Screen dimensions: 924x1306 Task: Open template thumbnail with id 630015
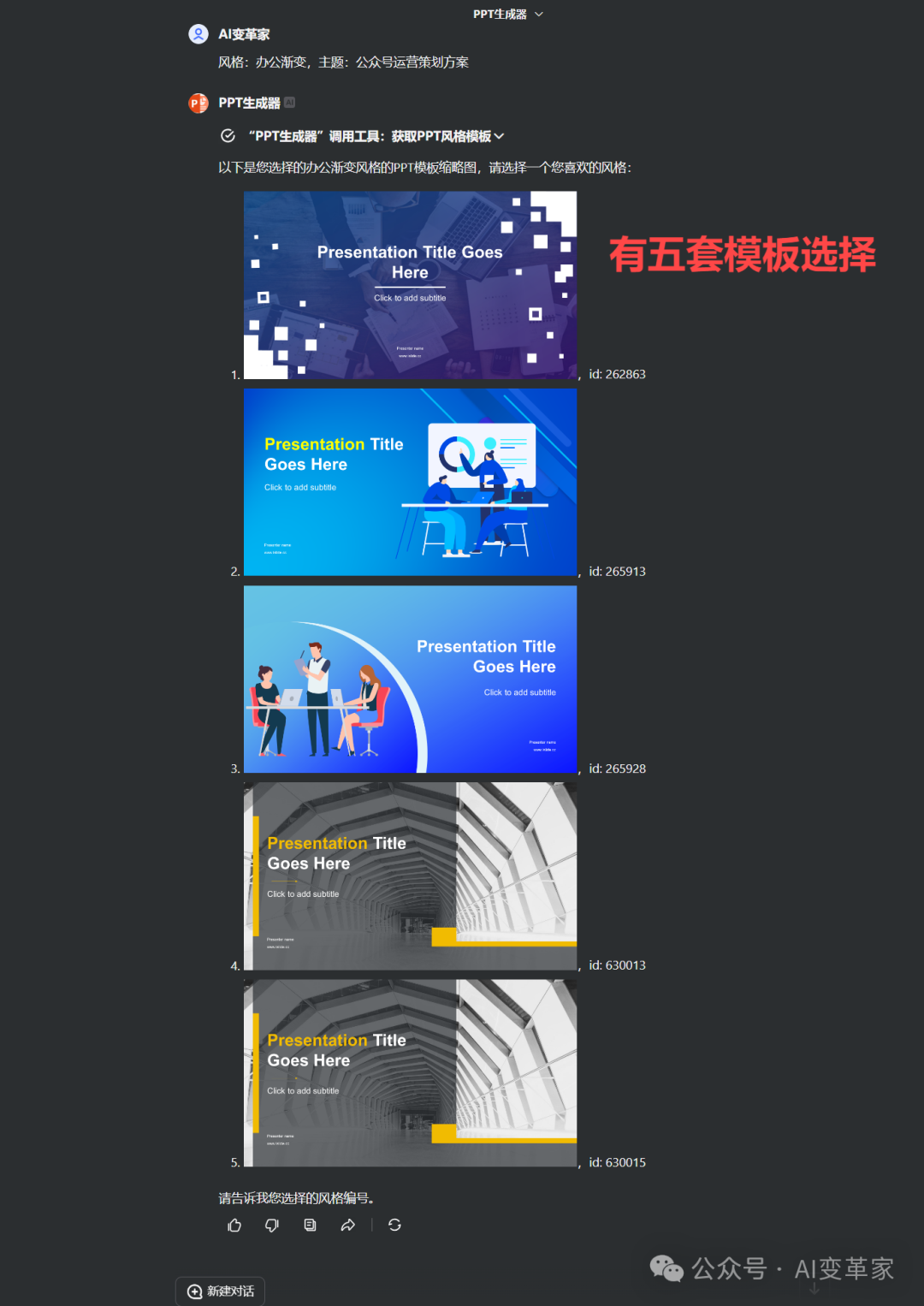(x=410, y=1073)
